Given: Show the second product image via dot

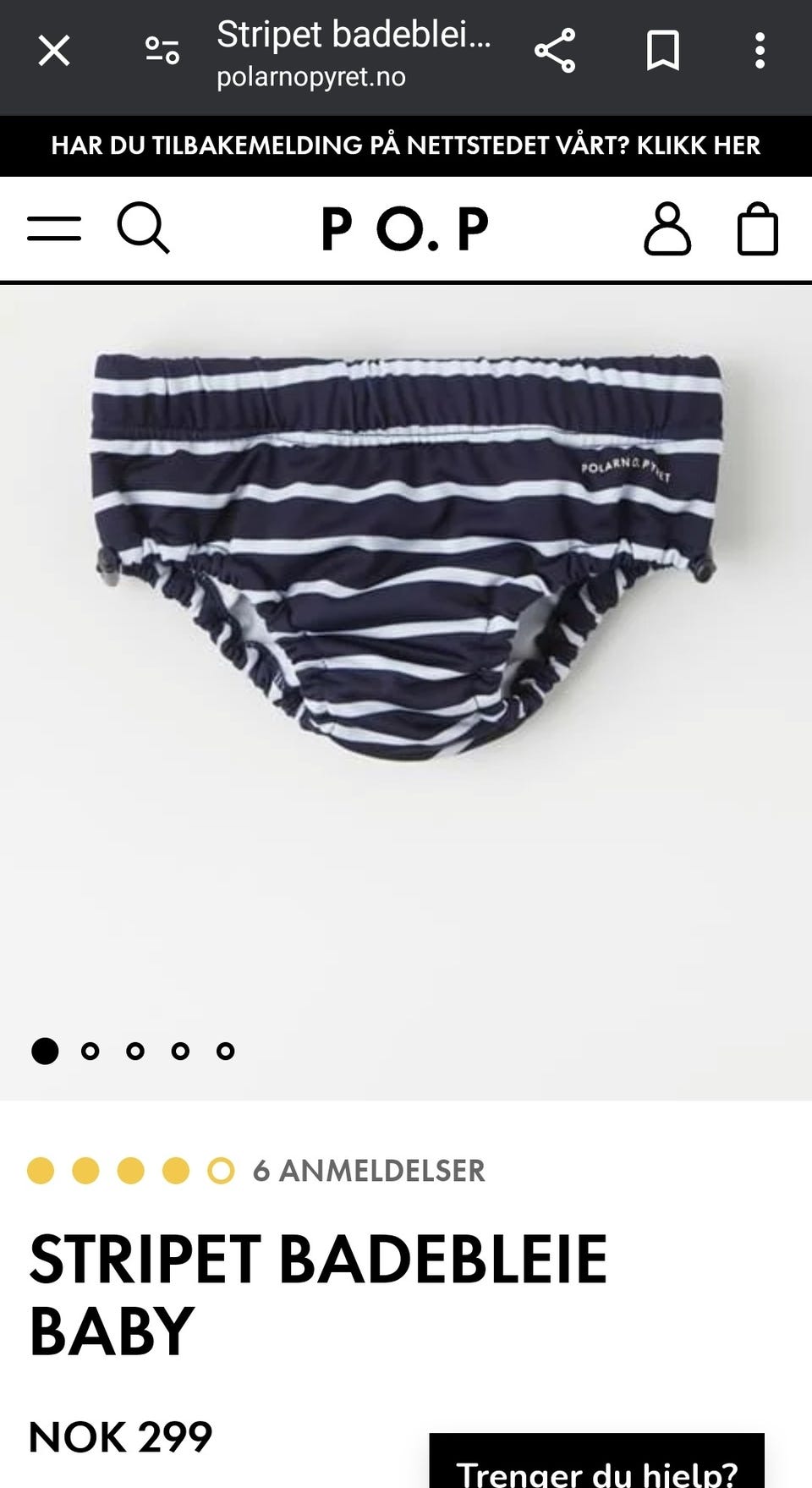Looking at the screenshot, I should 91,1051.
